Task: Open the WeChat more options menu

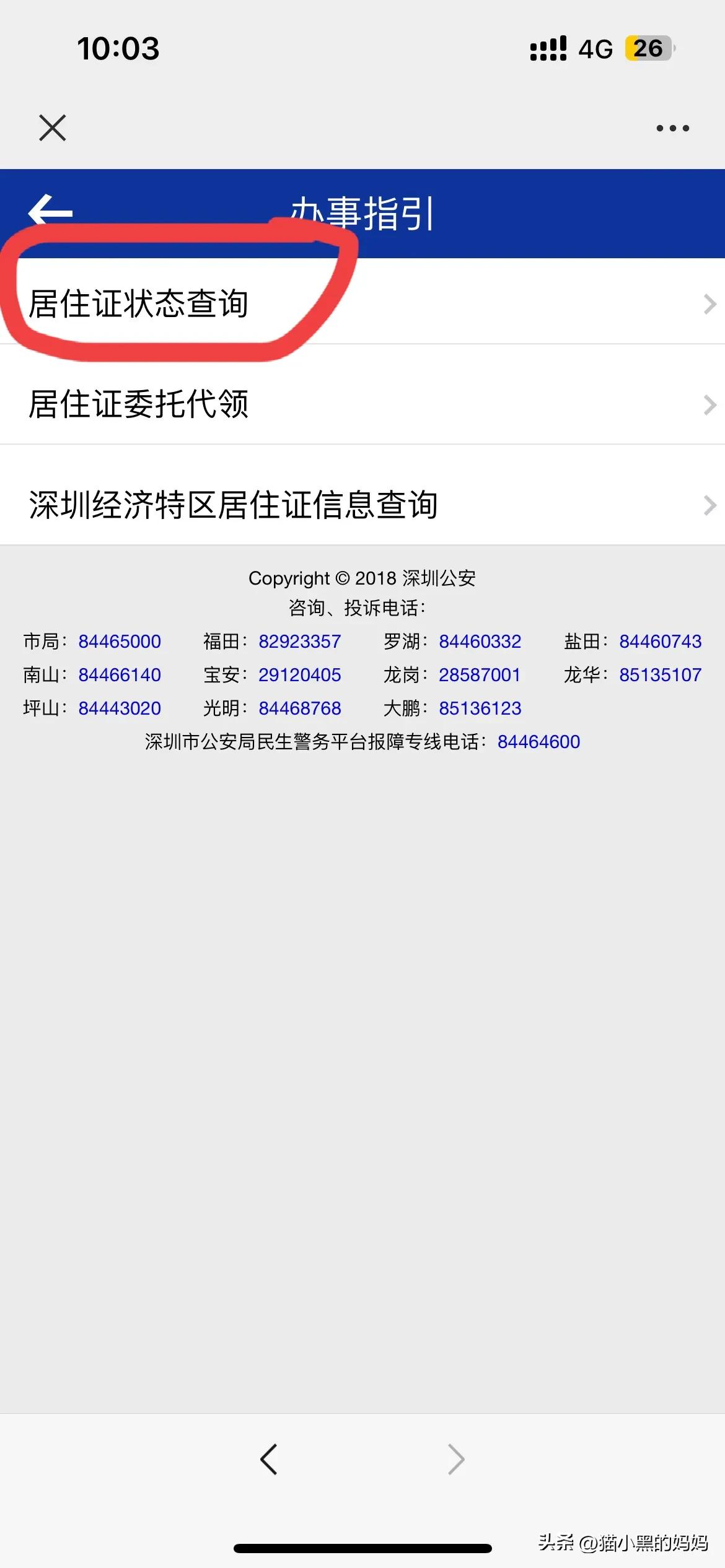Action: 671,128
